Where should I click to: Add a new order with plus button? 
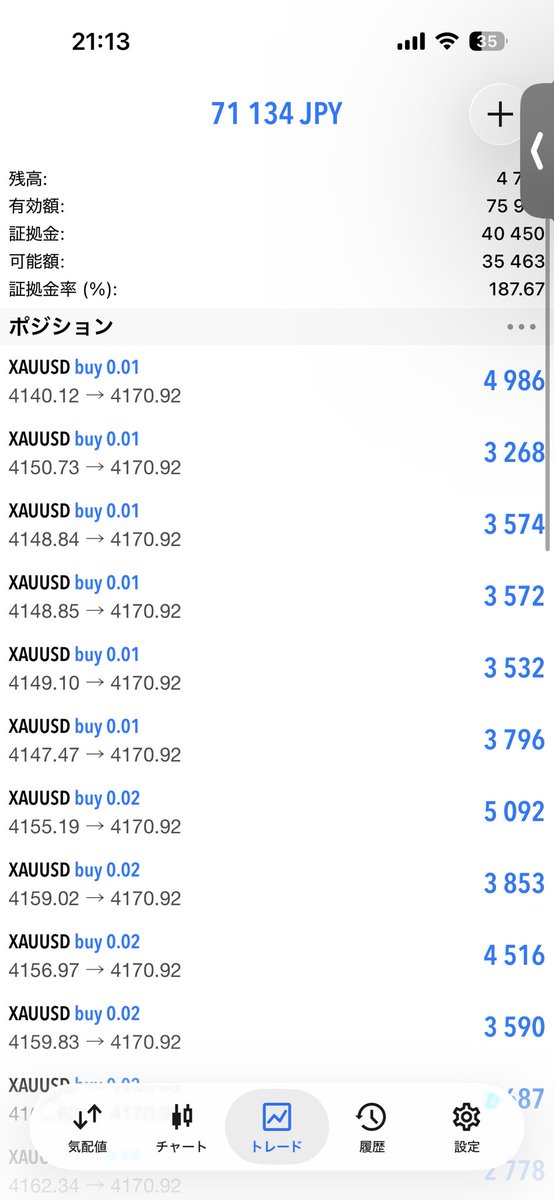499,114
